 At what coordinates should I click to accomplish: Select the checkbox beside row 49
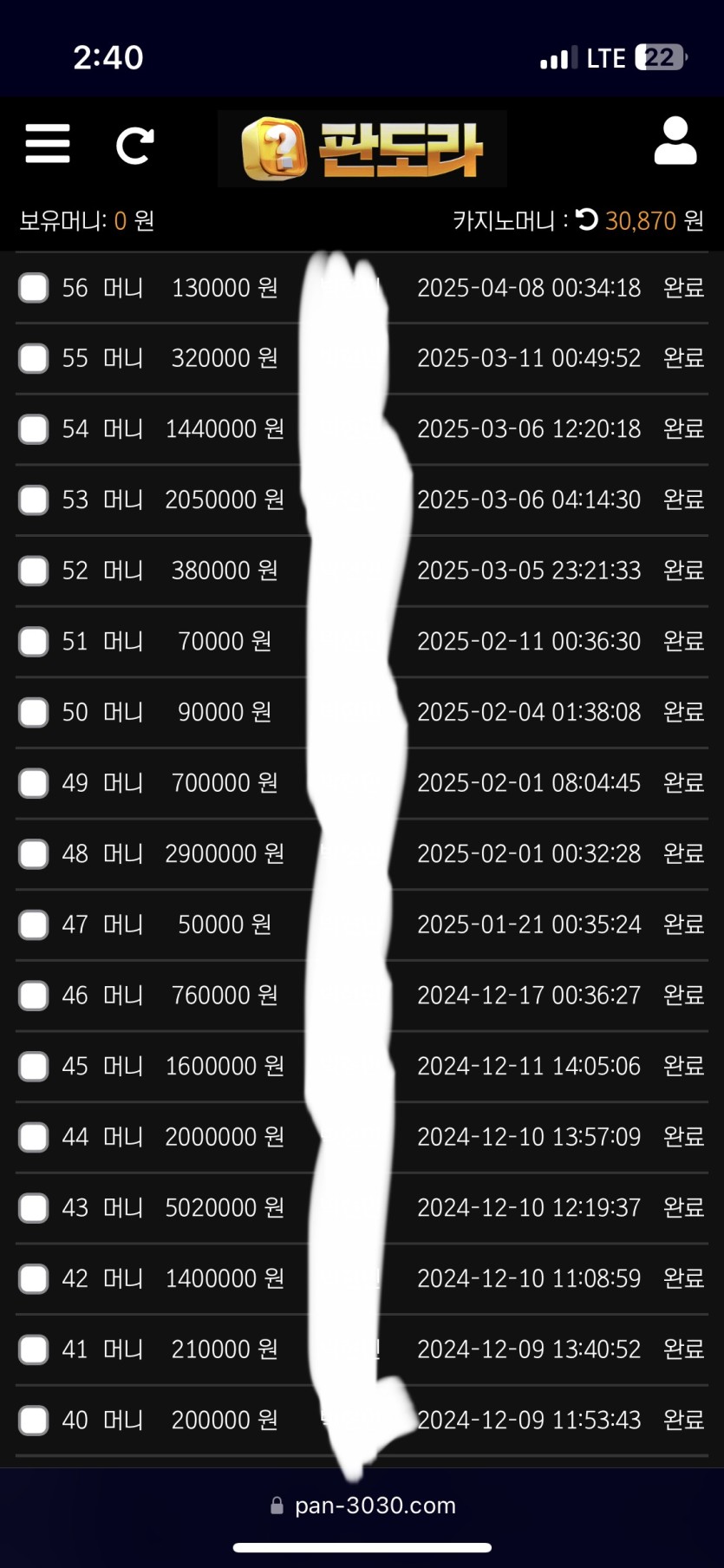(x=34, y=783)
